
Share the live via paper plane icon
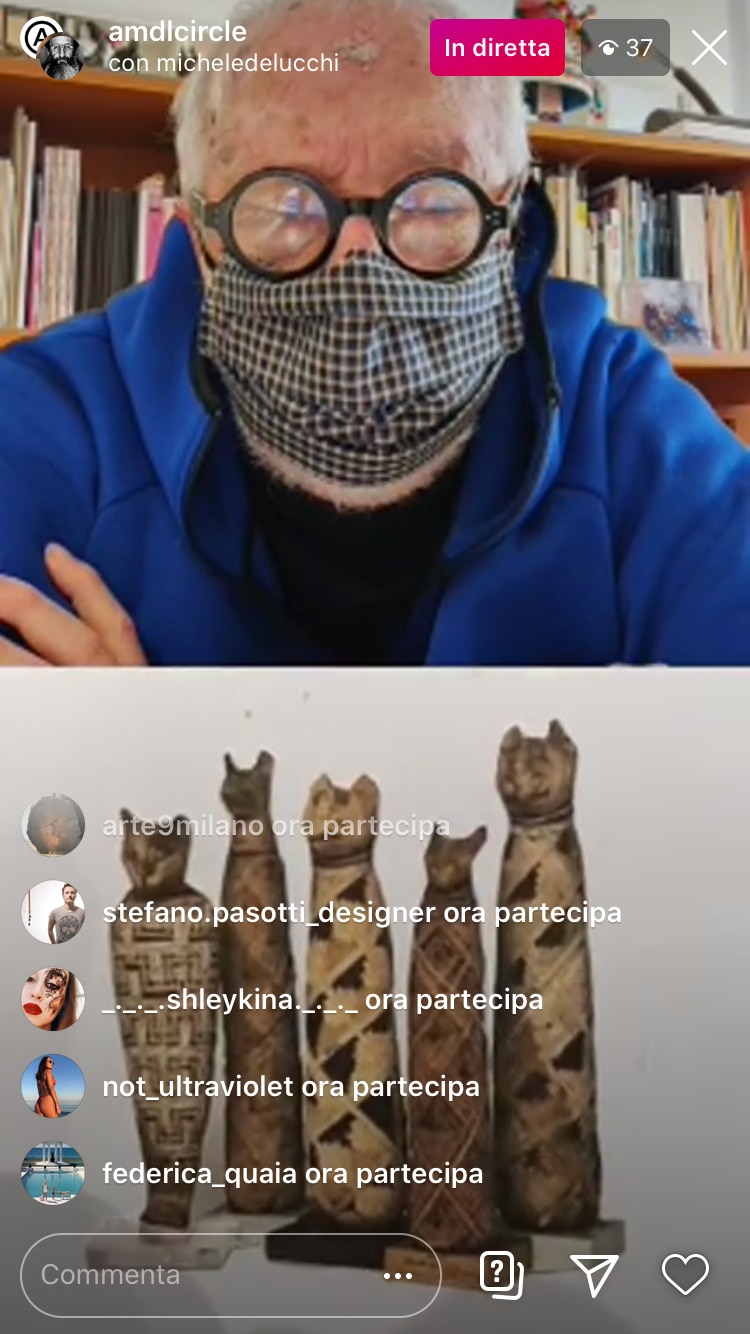coord(593,1274)
